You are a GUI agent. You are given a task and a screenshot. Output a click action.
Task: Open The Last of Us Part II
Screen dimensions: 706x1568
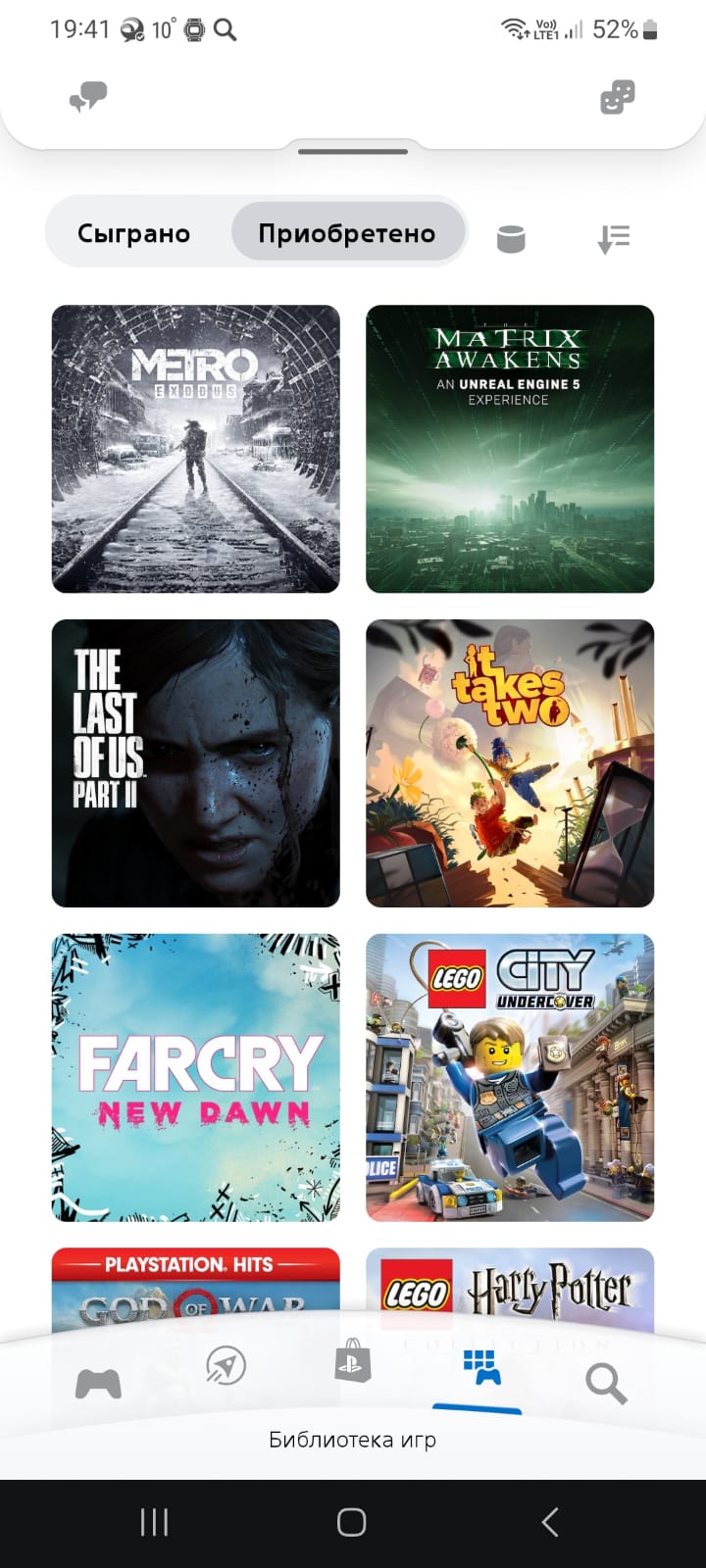196,763
